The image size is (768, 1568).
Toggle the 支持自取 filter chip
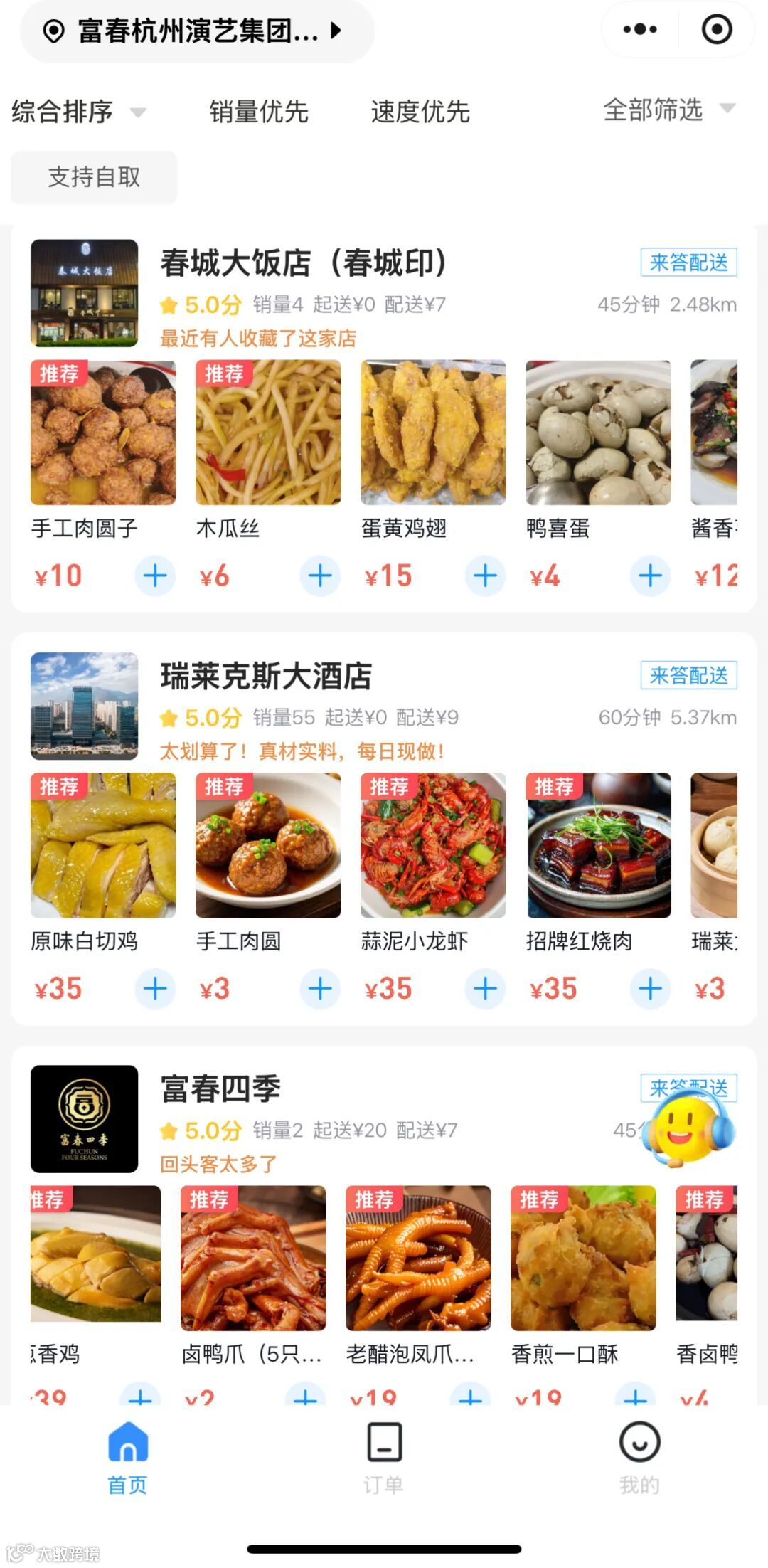[x=94, y=177]
